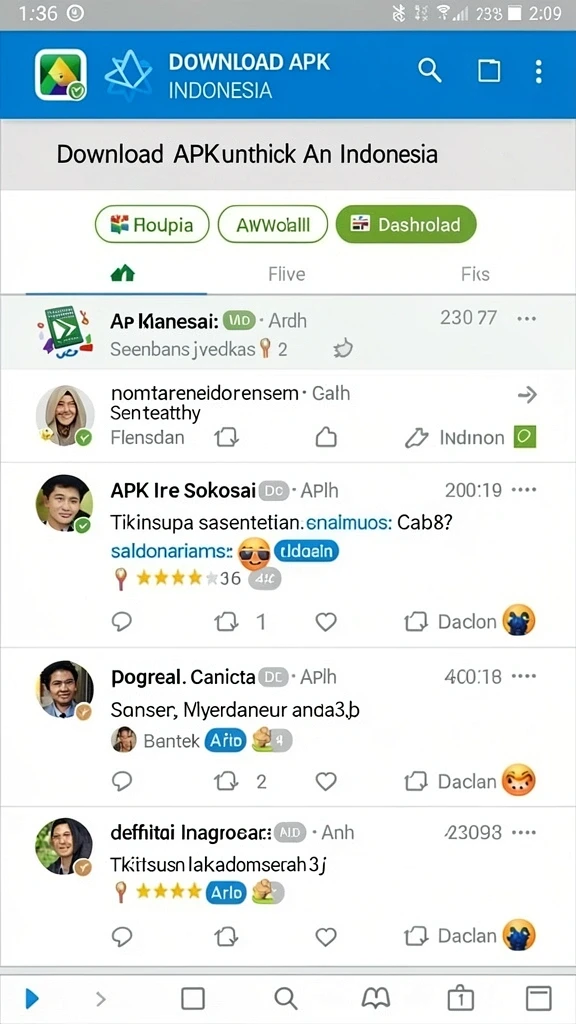Screen dimensions: 576x1024
Task: Open the overflow menu in the app bar
Action: coord(538,71)
